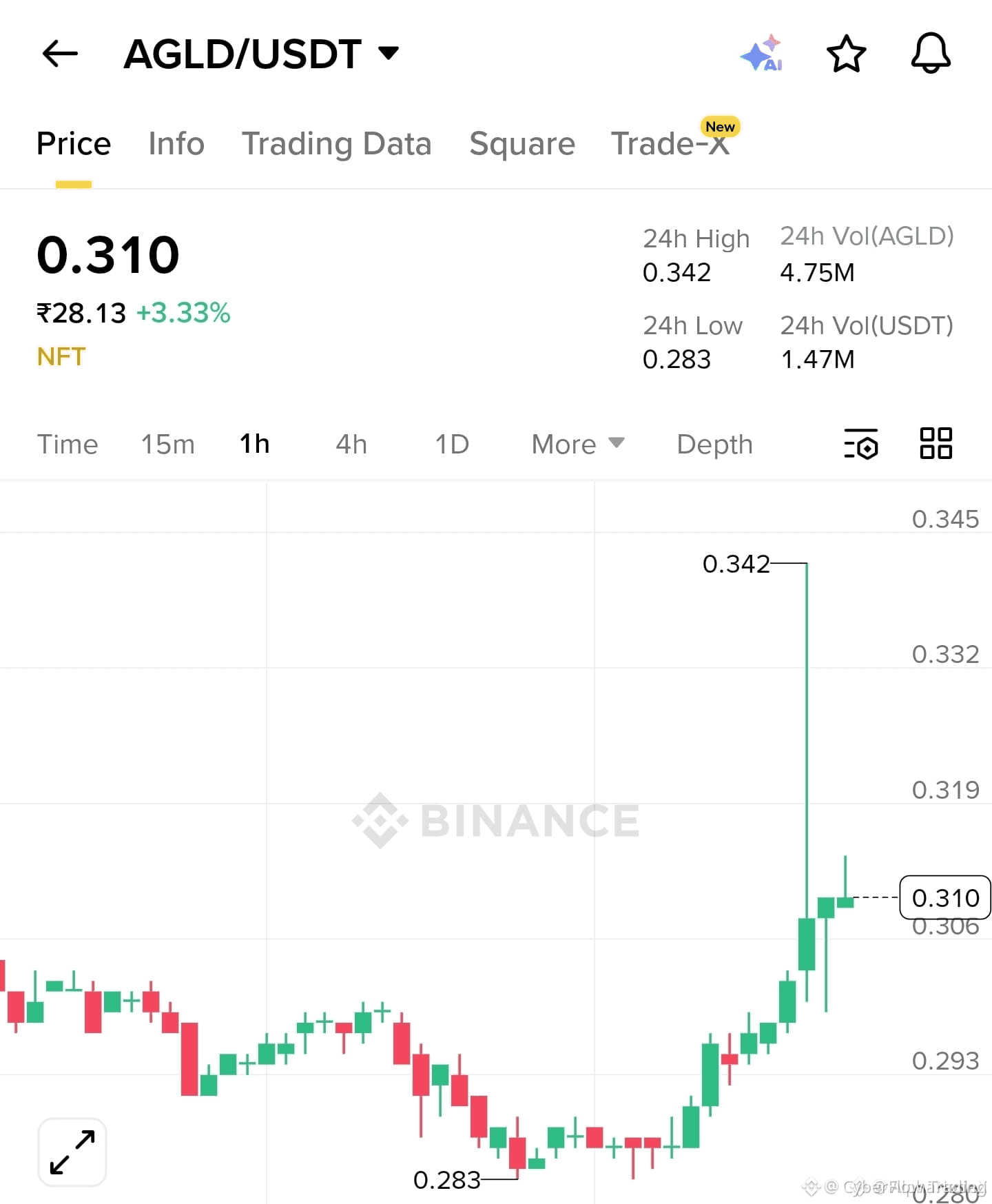
Task: Open the Binance AI assistant icon
Action: click(762, 54)
